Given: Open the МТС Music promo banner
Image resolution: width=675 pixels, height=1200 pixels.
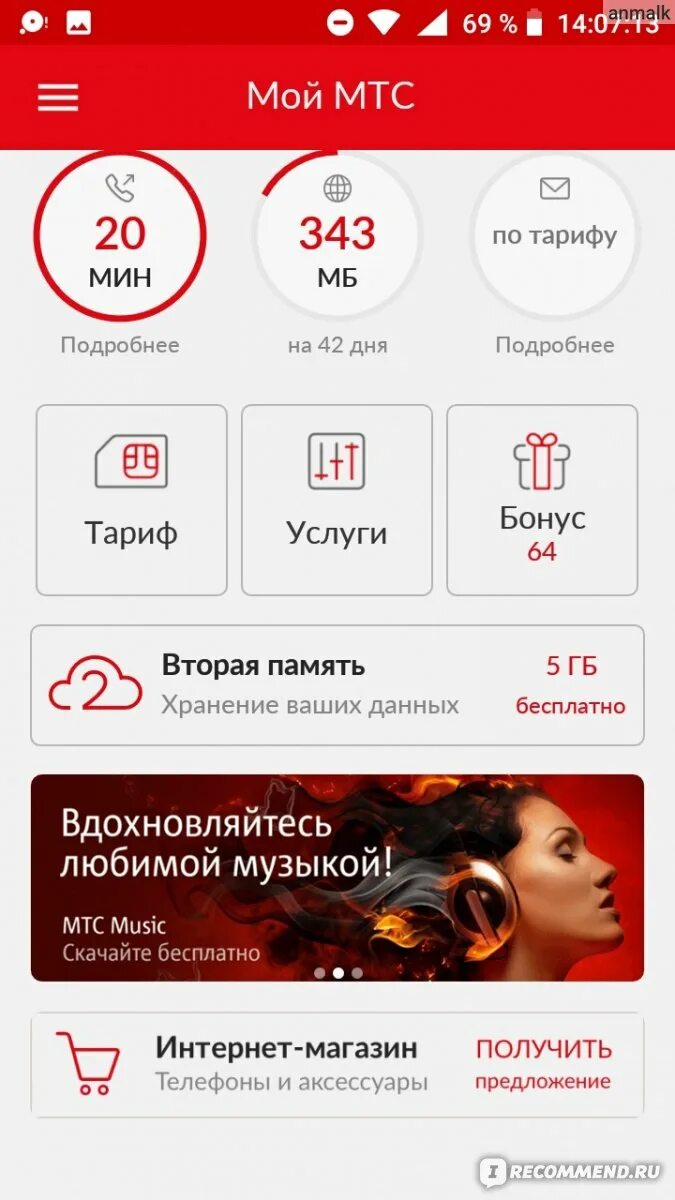Looking at the screenshot, I should [x=337, y=877].
